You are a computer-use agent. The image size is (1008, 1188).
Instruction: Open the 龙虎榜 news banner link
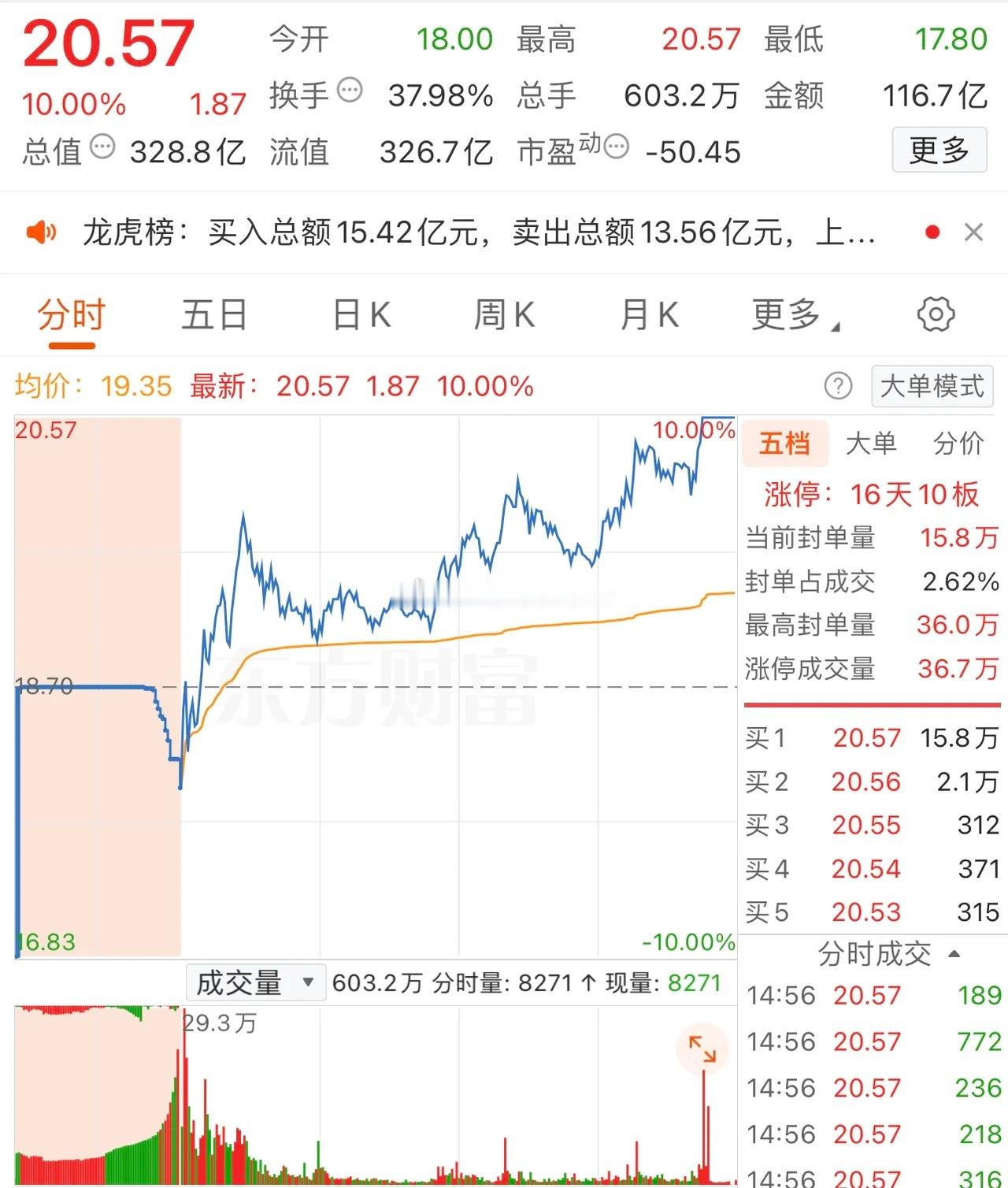point(472,233)
